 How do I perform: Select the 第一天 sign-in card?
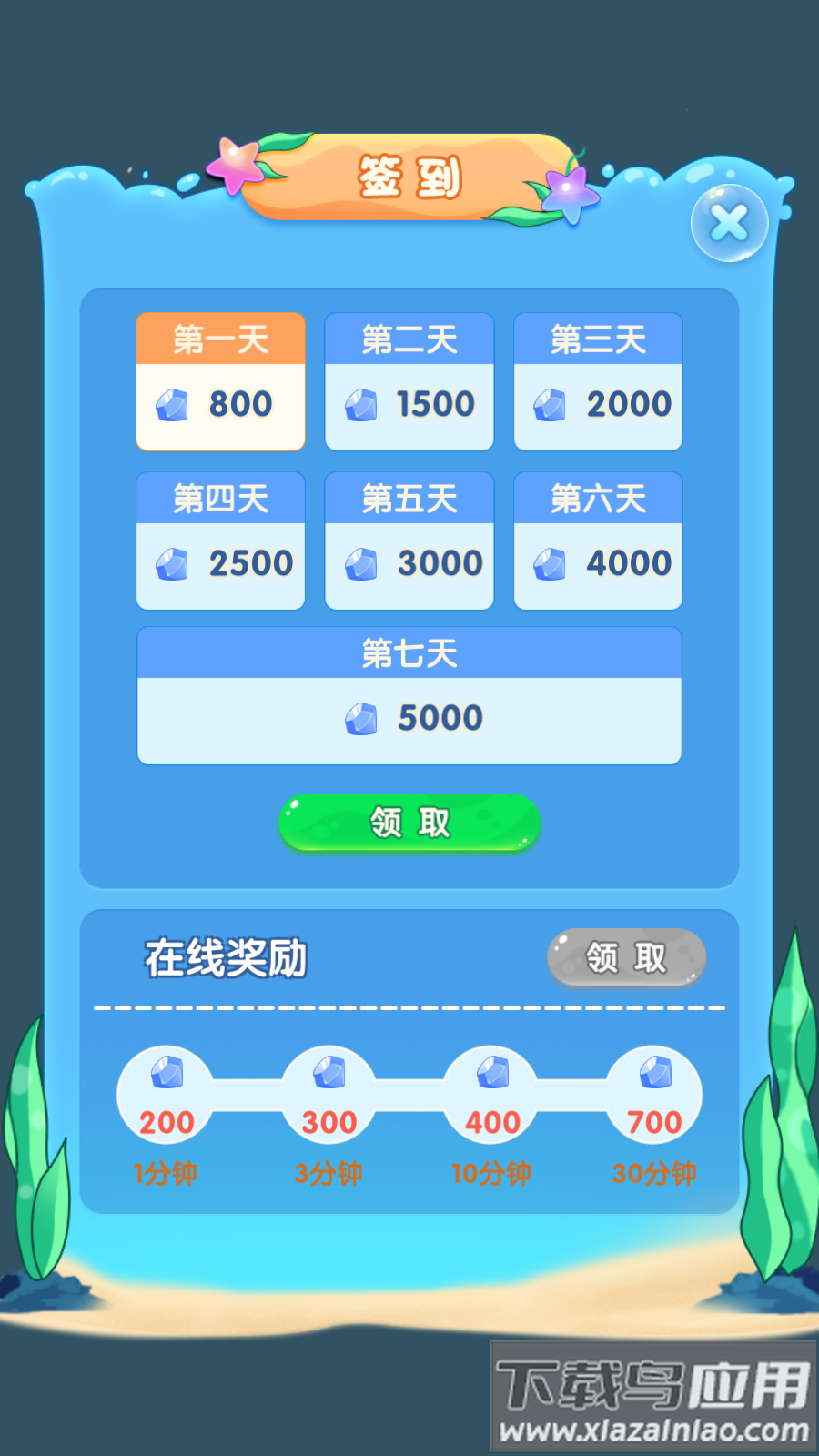coord(220,382)
